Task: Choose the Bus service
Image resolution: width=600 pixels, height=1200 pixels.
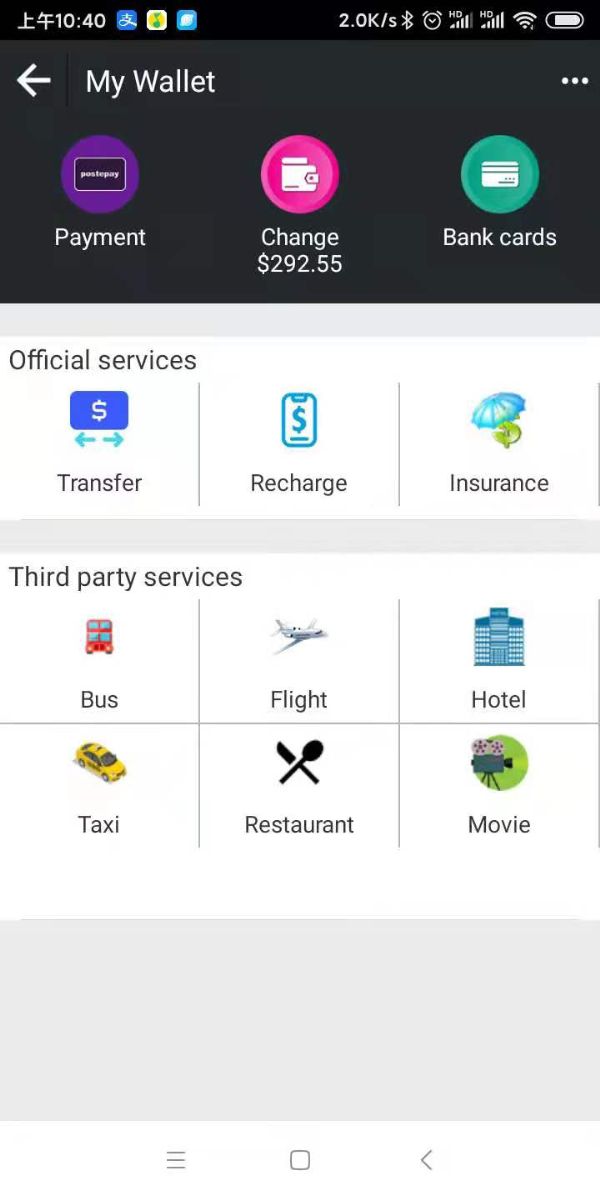Action: [99, 659]
